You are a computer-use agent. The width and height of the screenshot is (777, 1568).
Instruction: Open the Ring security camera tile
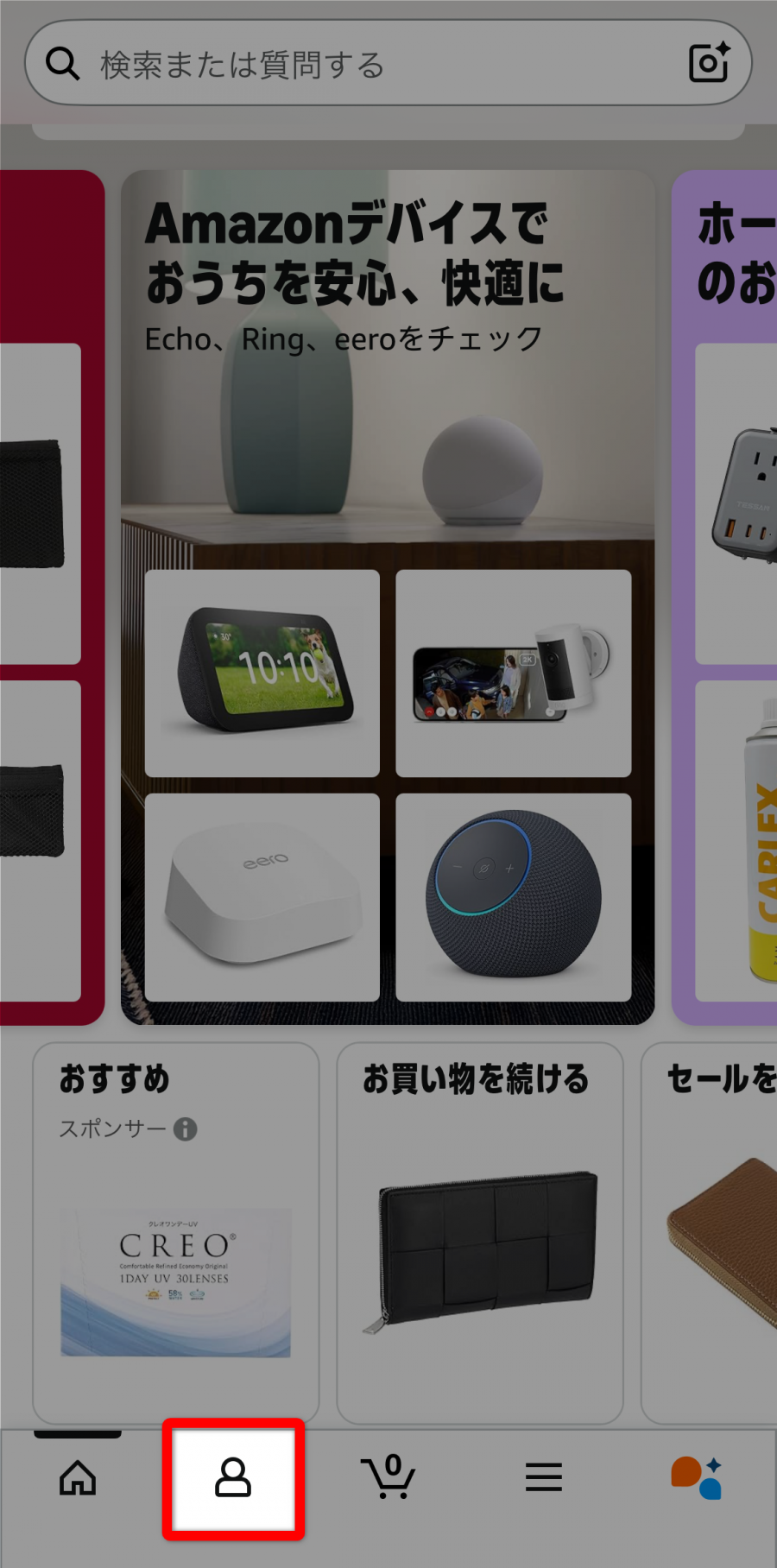pos(513,673)
